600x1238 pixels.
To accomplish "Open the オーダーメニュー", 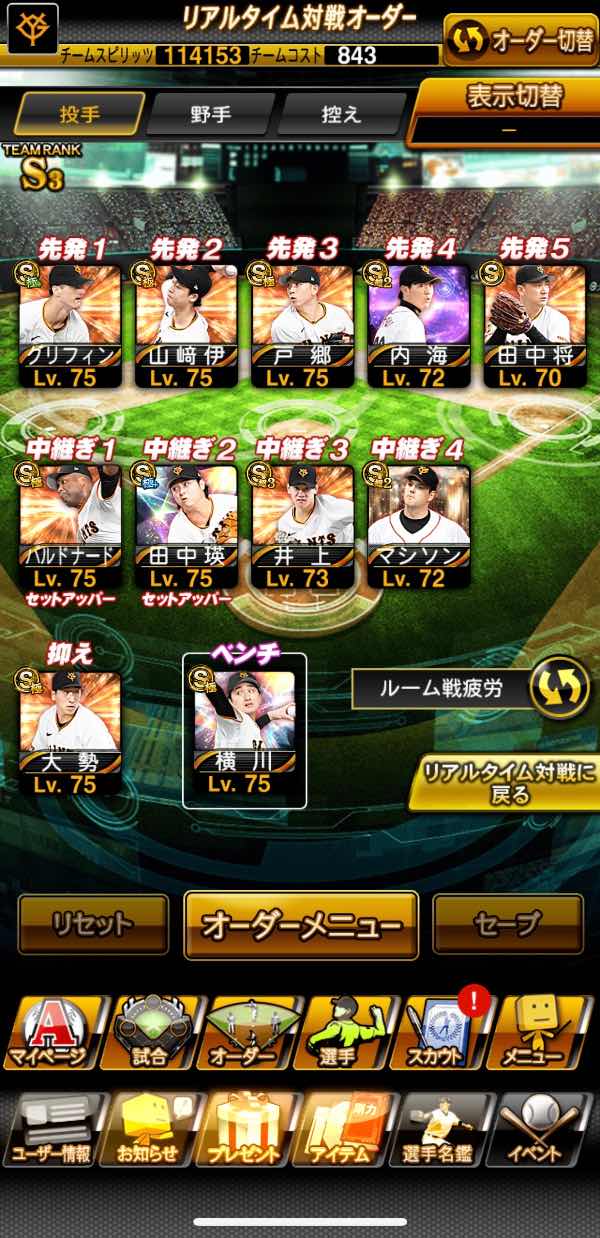I will [x=301, y=925].
